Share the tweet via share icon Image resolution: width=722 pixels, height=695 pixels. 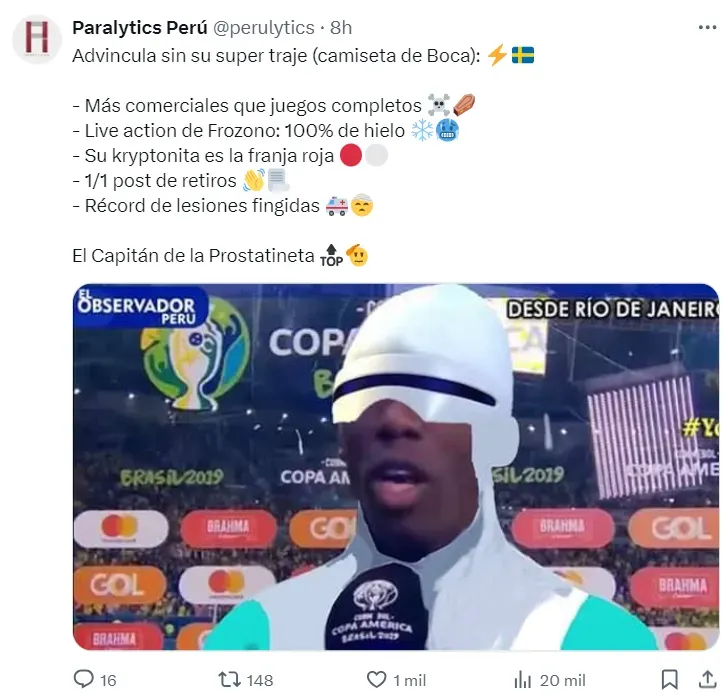click(x=705, y=680)
